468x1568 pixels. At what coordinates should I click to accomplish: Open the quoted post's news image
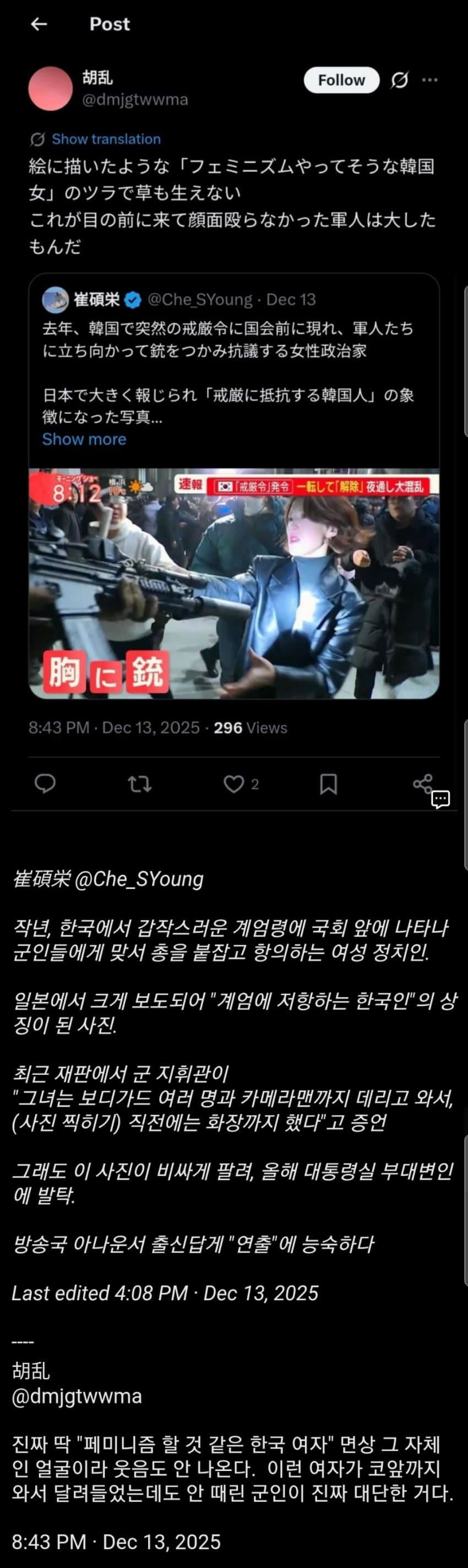(x=234, y=583)
